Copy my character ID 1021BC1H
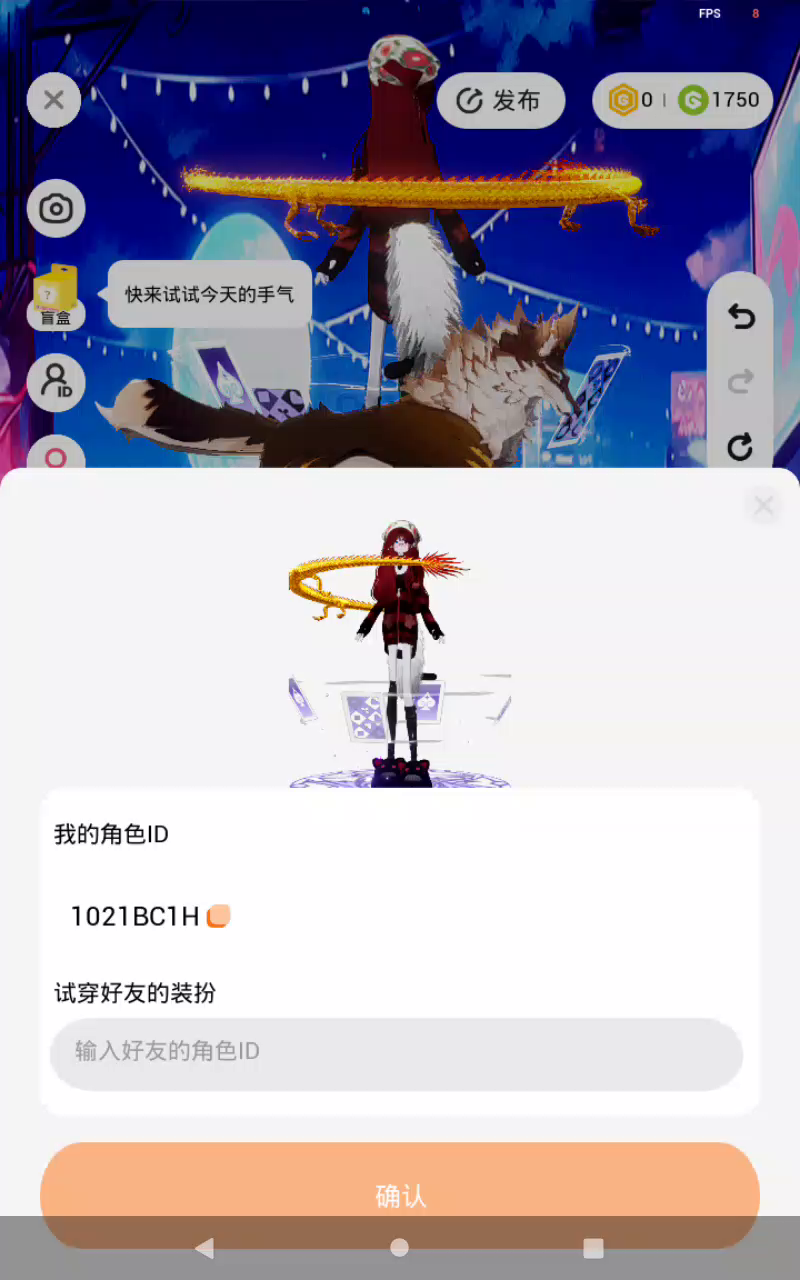Image resolution: width=800 pixels, height=1280 pixels. point(218,916)
